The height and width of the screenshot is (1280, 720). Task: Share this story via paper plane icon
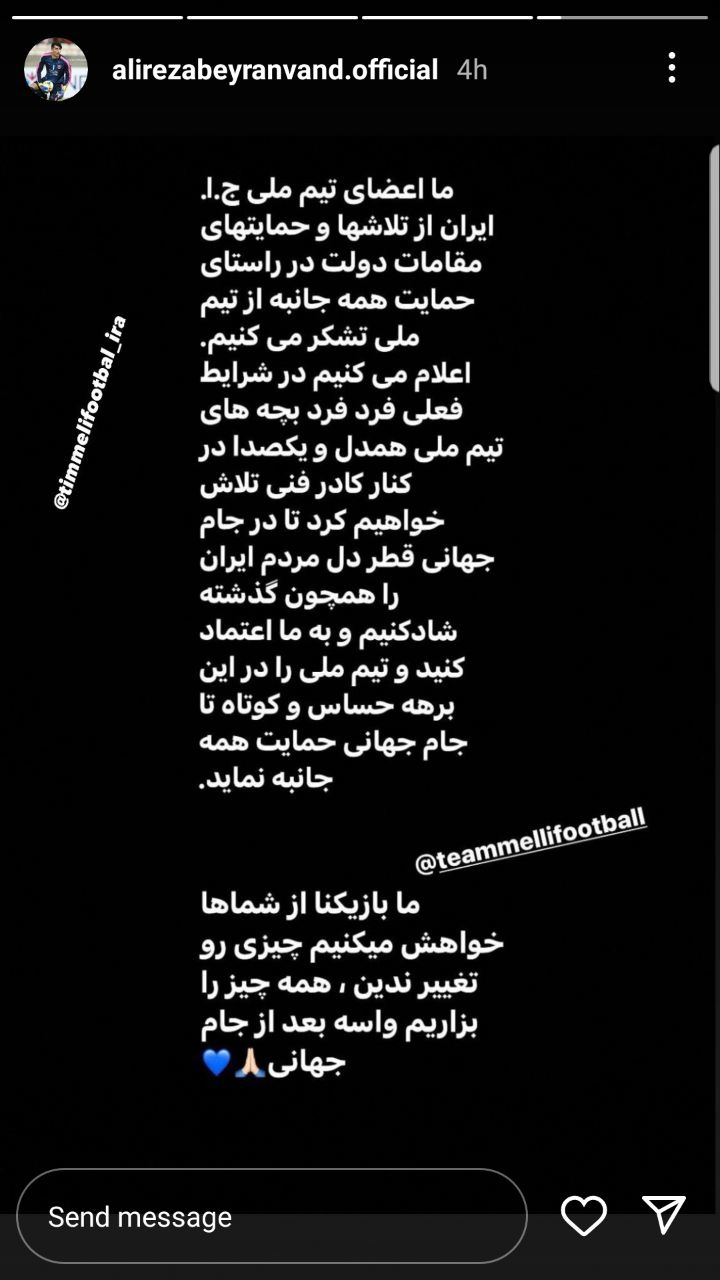pyautogui.click(x=663, y=1215)
